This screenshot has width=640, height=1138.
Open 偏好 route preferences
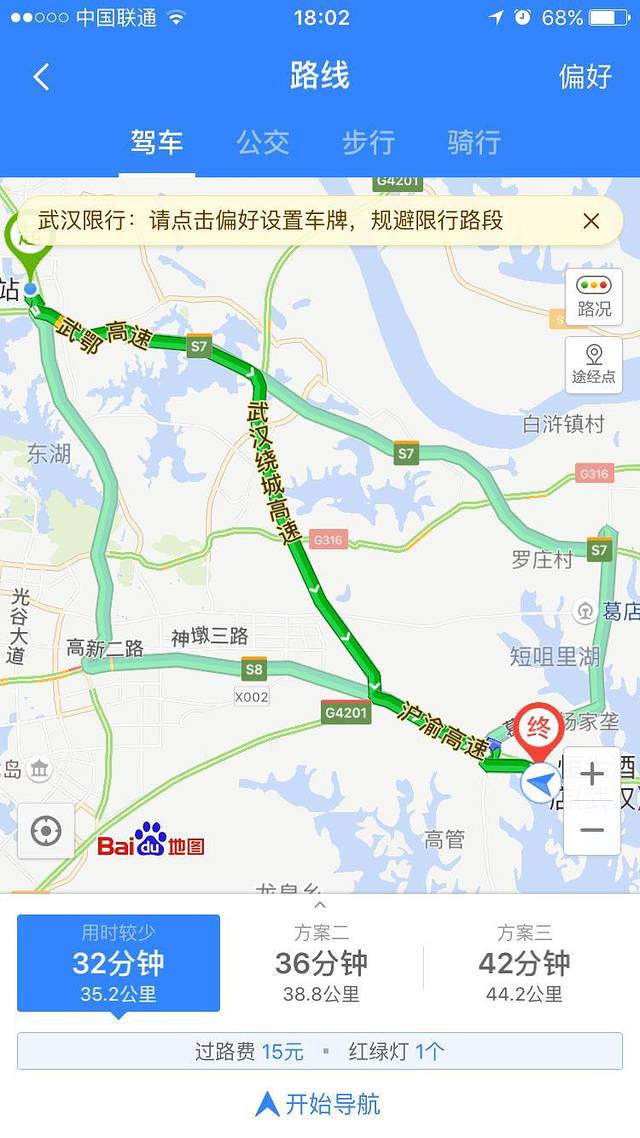585,77
